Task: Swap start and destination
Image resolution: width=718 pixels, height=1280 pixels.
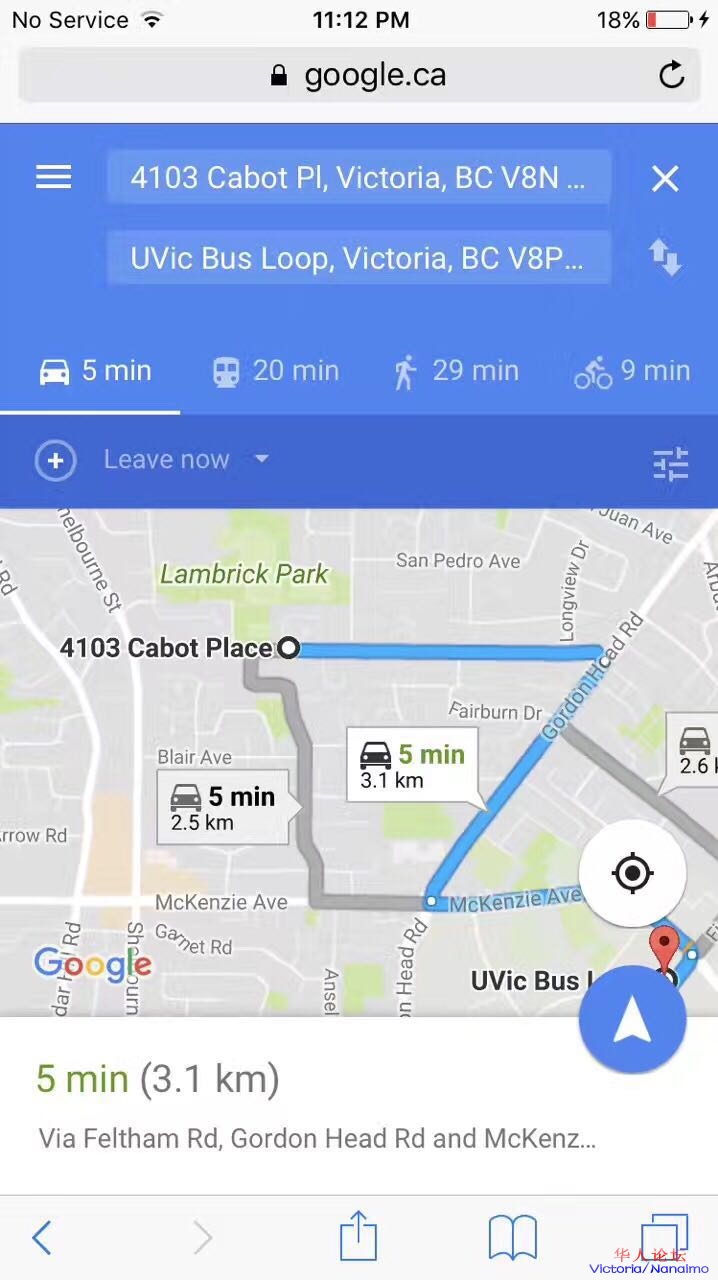Action: point(665,258)
